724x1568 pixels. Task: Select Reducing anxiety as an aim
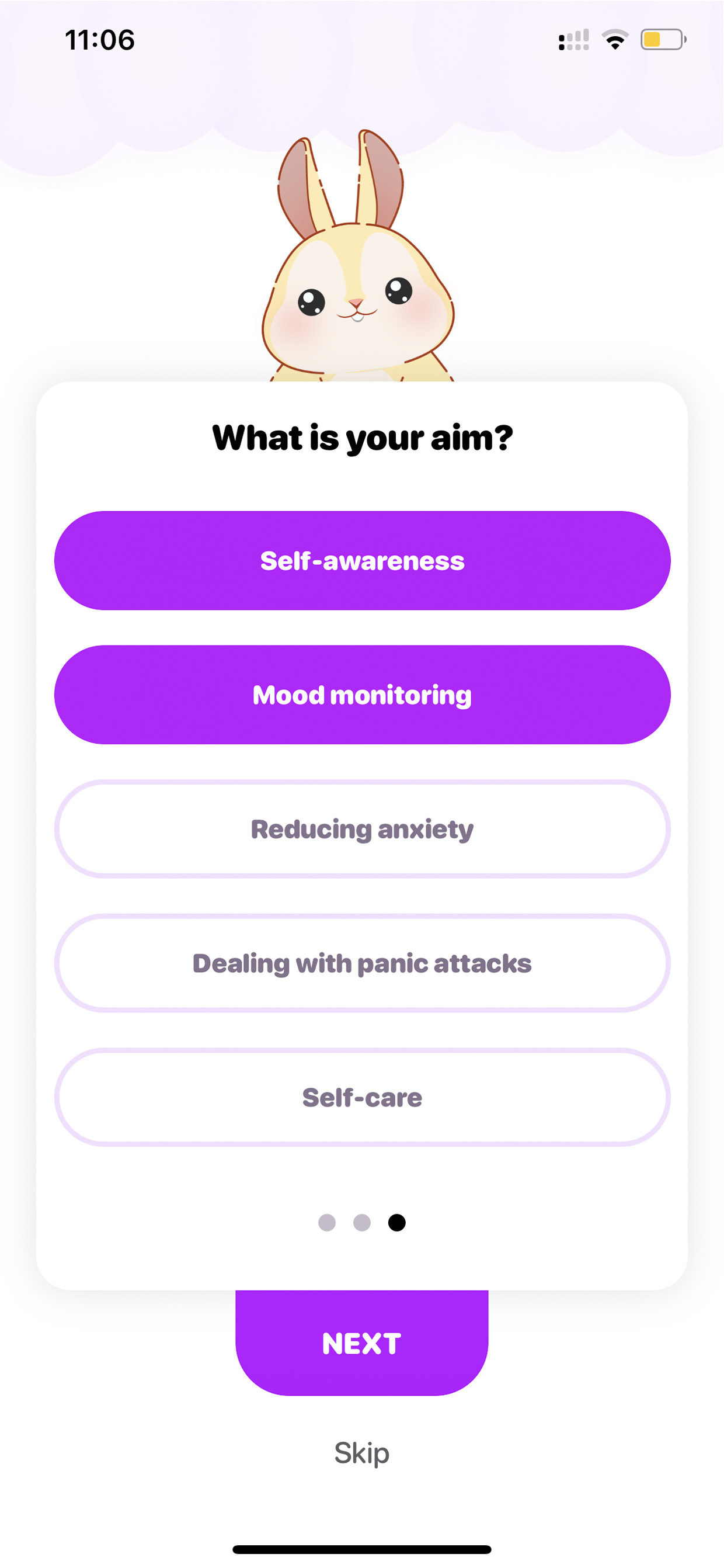coord(362,829)
